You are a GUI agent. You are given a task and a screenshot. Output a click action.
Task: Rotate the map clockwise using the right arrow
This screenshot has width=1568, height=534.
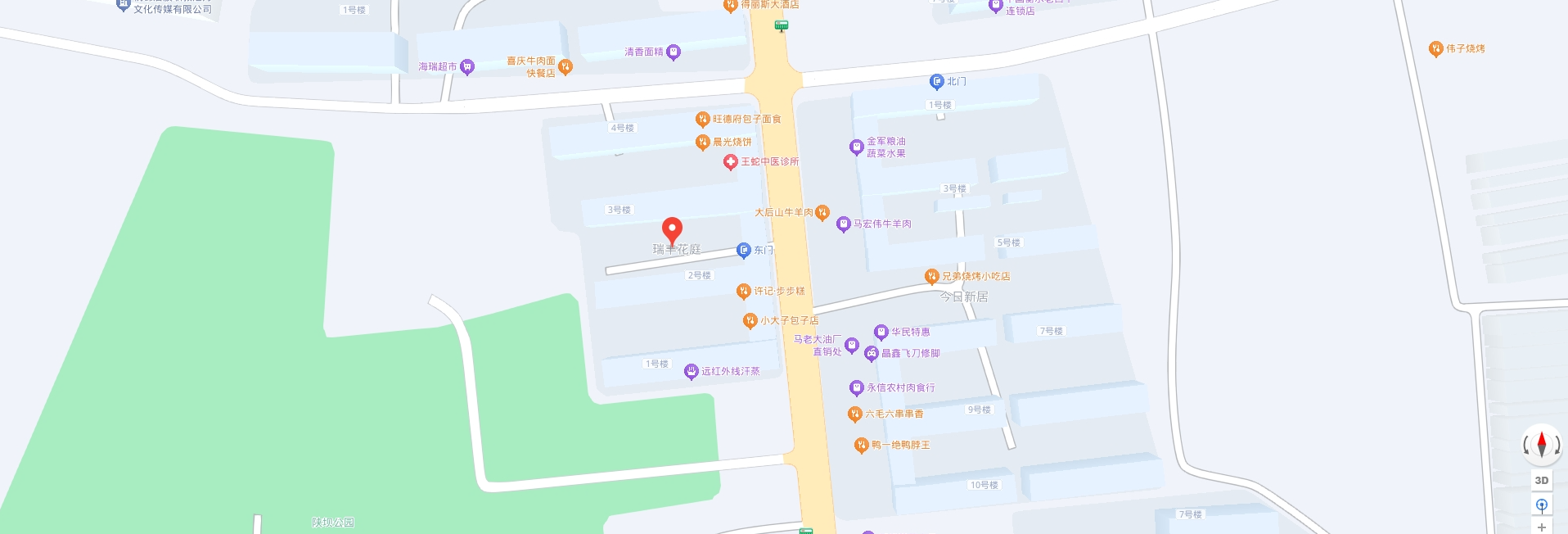pos(1558,446)
